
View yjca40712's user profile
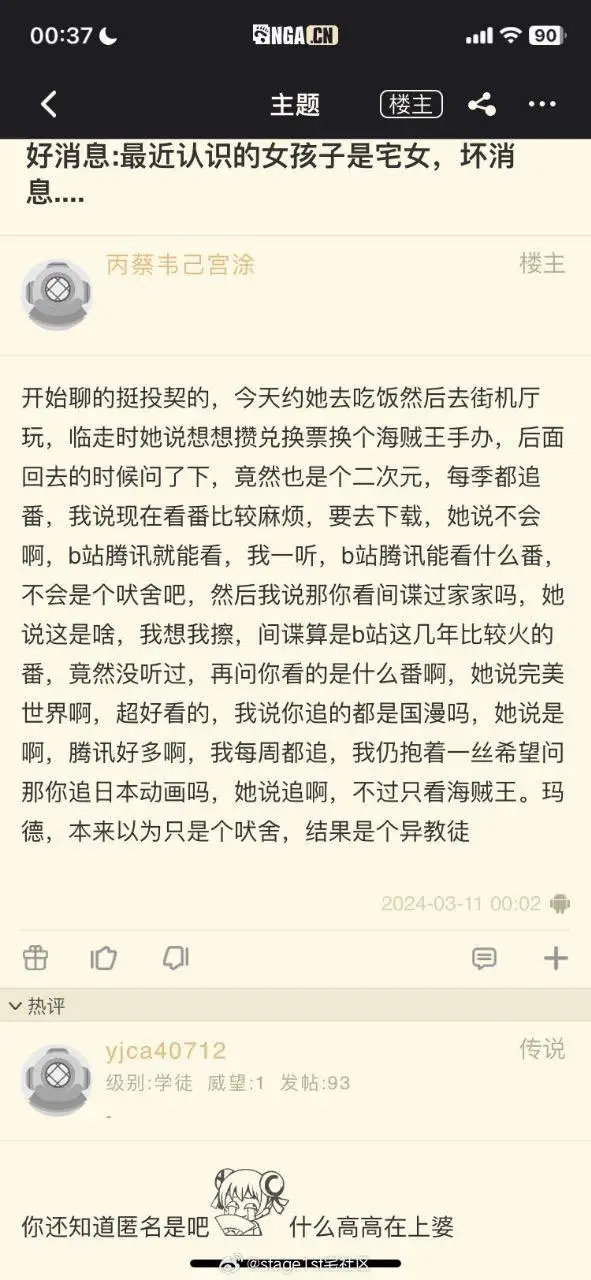point(166,1051)
